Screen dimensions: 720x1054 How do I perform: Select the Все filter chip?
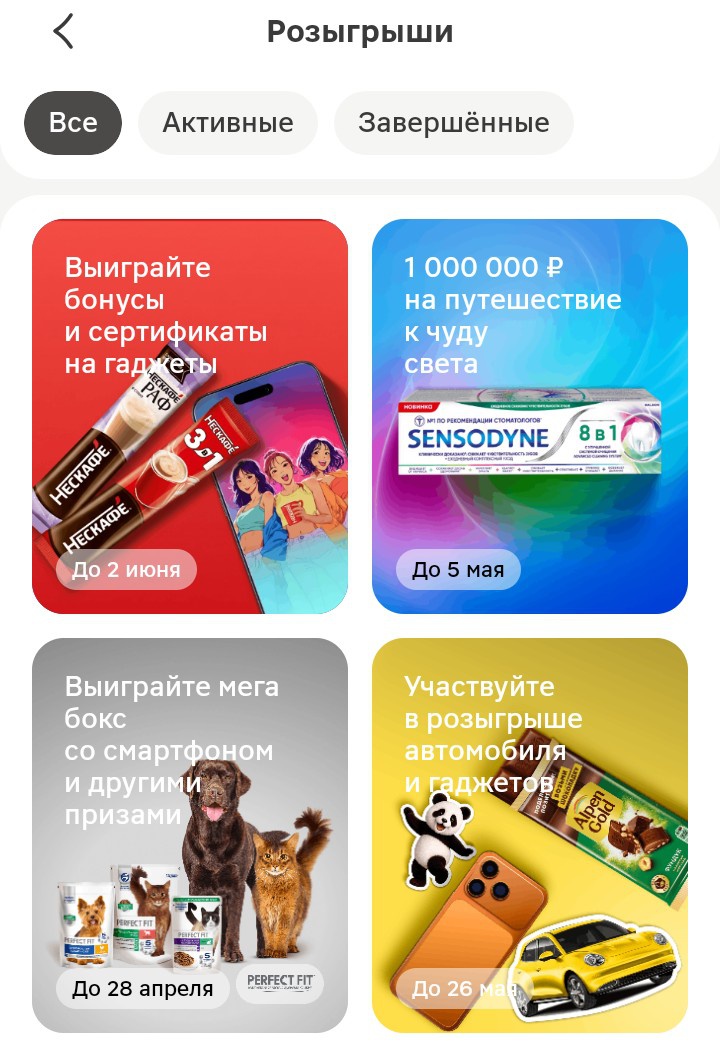pyautogui.click(x=73, y=123)
